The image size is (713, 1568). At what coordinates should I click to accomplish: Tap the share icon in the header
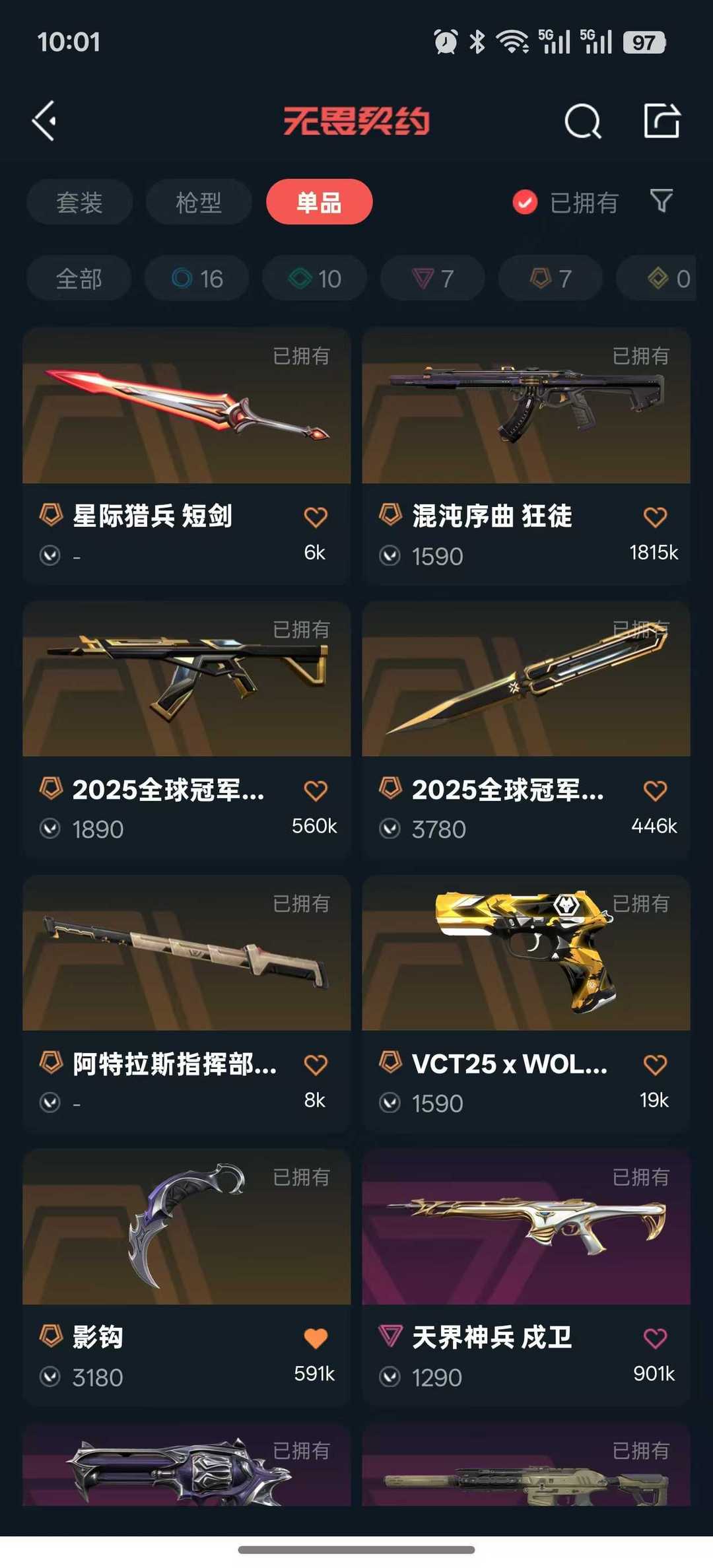662,121
